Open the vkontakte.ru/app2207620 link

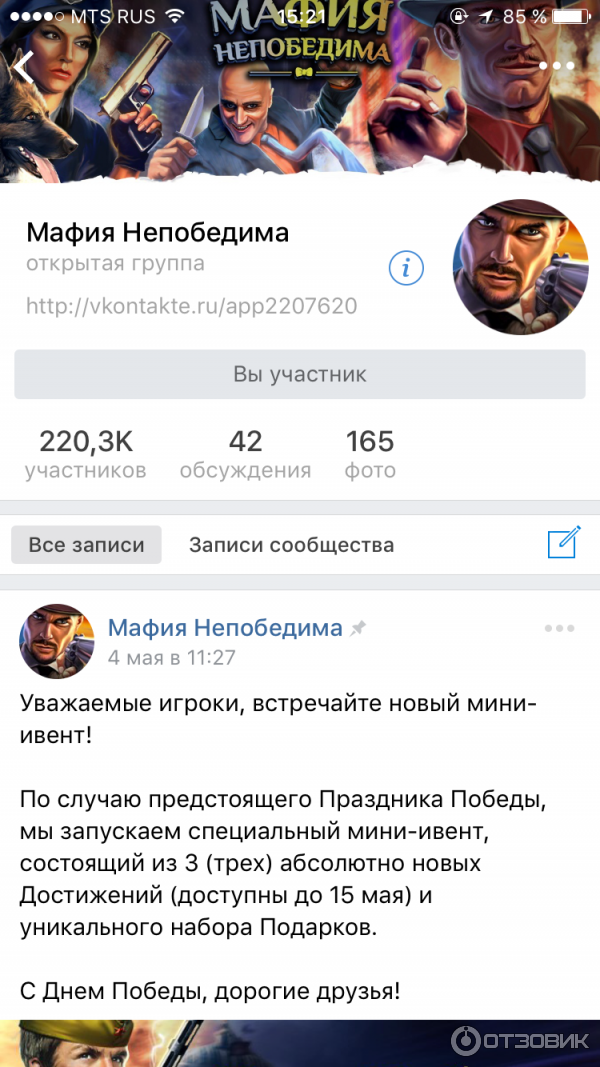[x=191, y=305]
